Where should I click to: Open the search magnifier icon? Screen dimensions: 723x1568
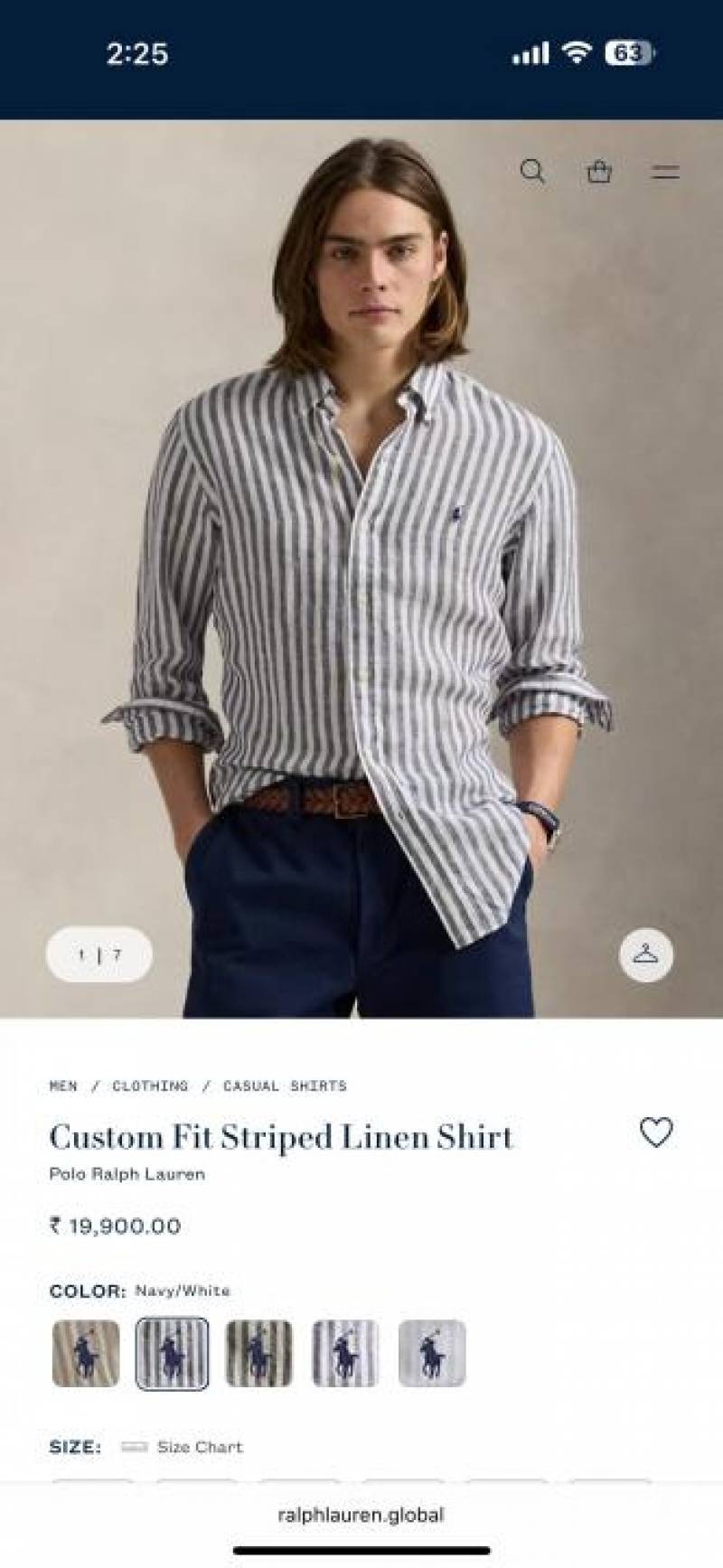532,171
